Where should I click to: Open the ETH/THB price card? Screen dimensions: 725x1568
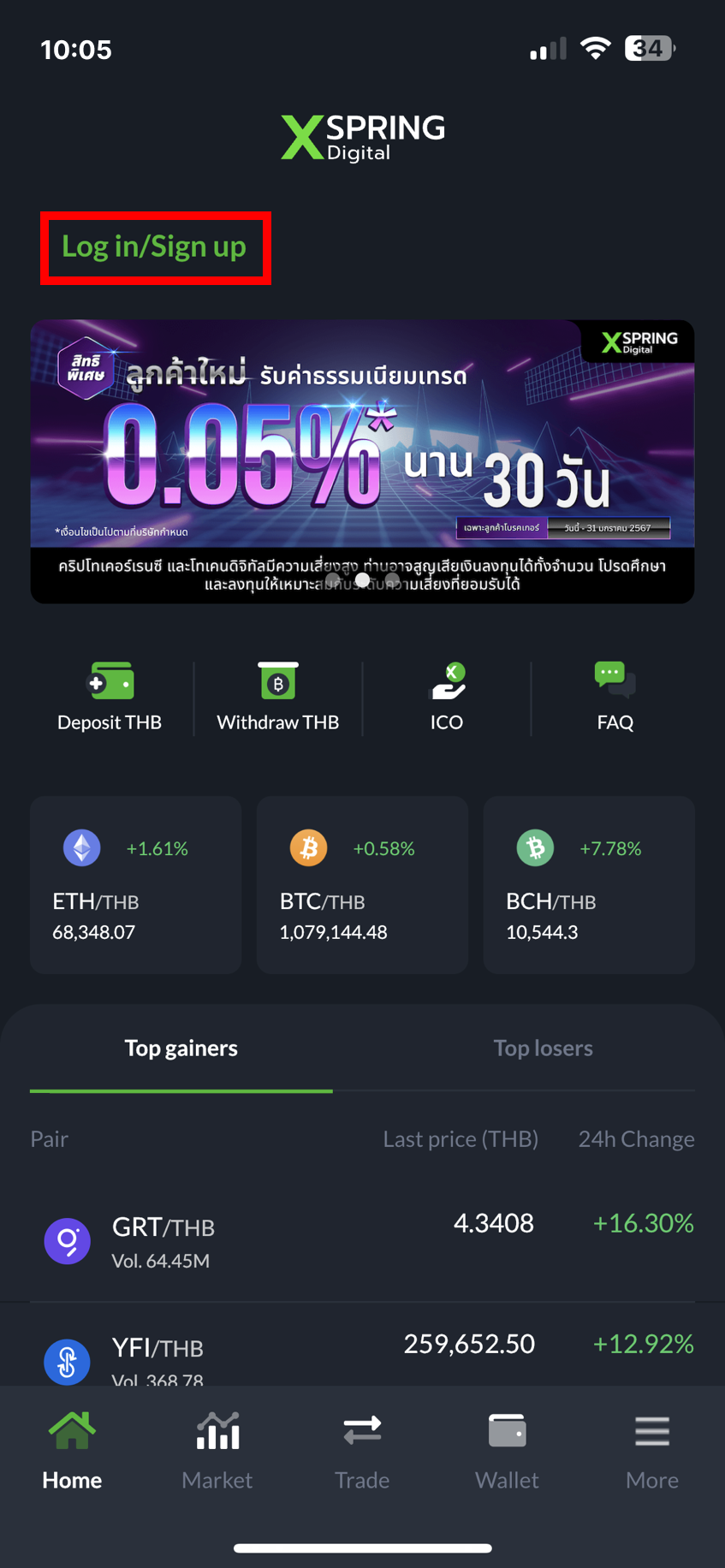[135, 884]
